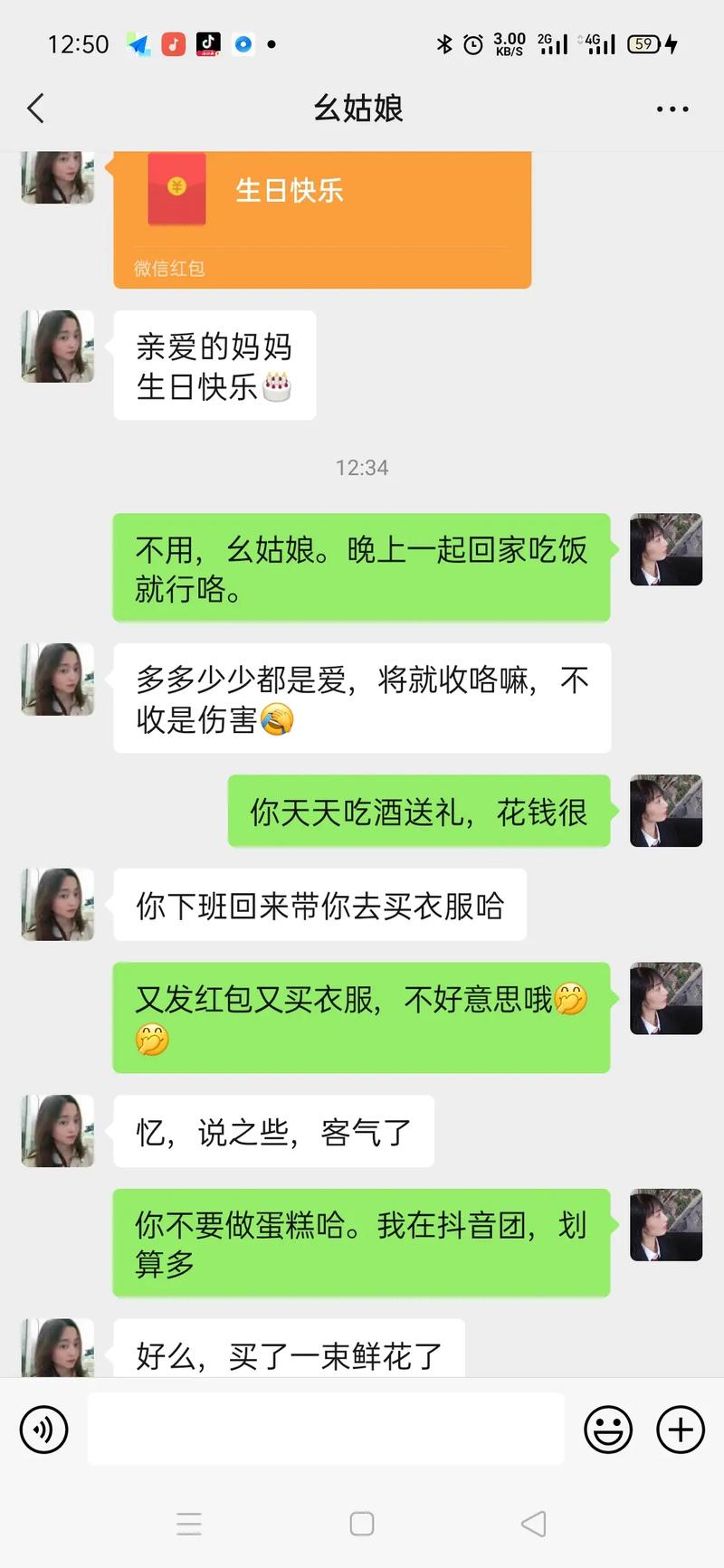Open the plus attachment icon

coord(680,1429)
